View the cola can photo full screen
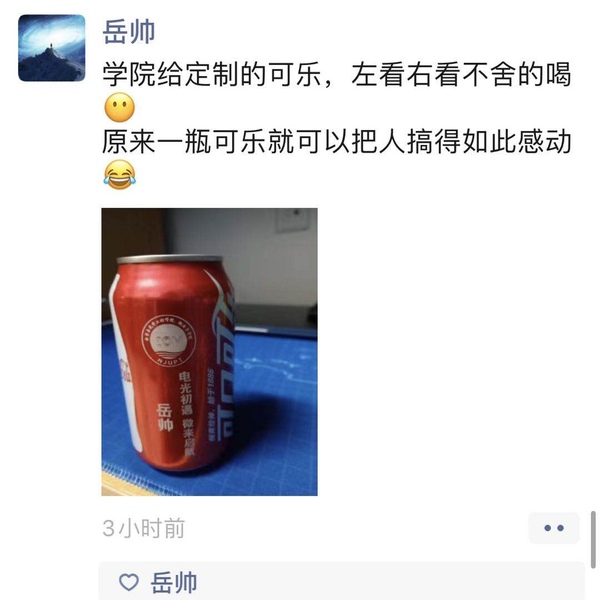The width and height of the screenshot is (600, 600). point(209,351)
